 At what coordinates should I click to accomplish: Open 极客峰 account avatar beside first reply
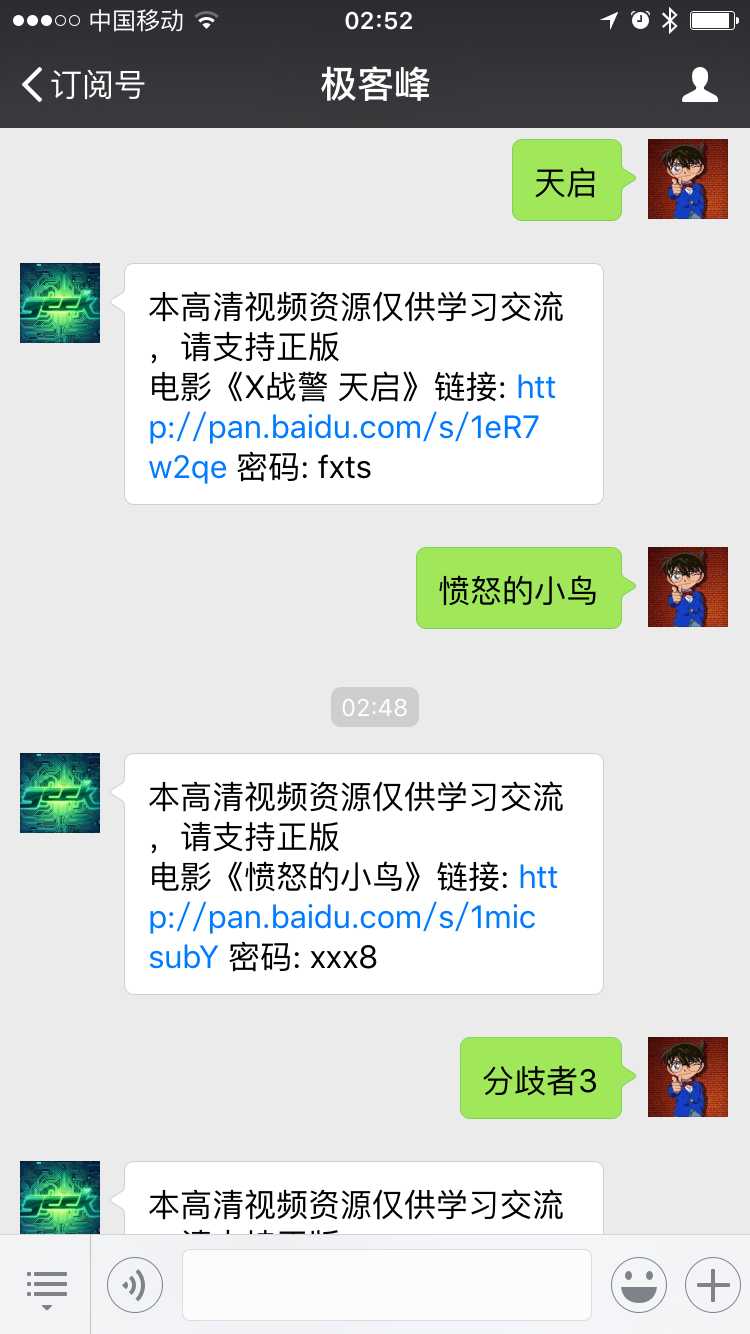click(59, 302)
